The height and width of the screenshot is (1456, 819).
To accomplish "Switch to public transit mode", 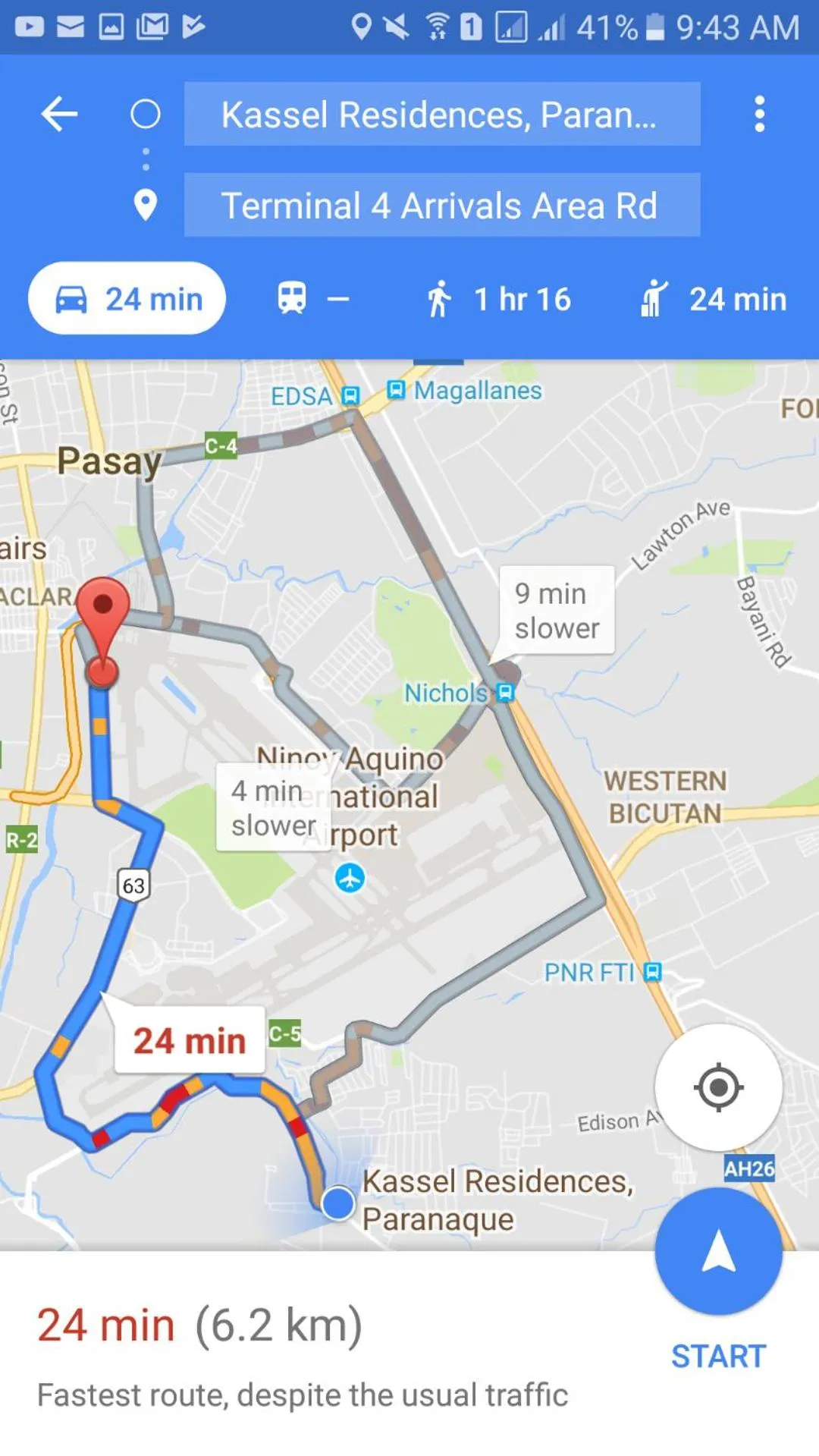I will 312,299.
